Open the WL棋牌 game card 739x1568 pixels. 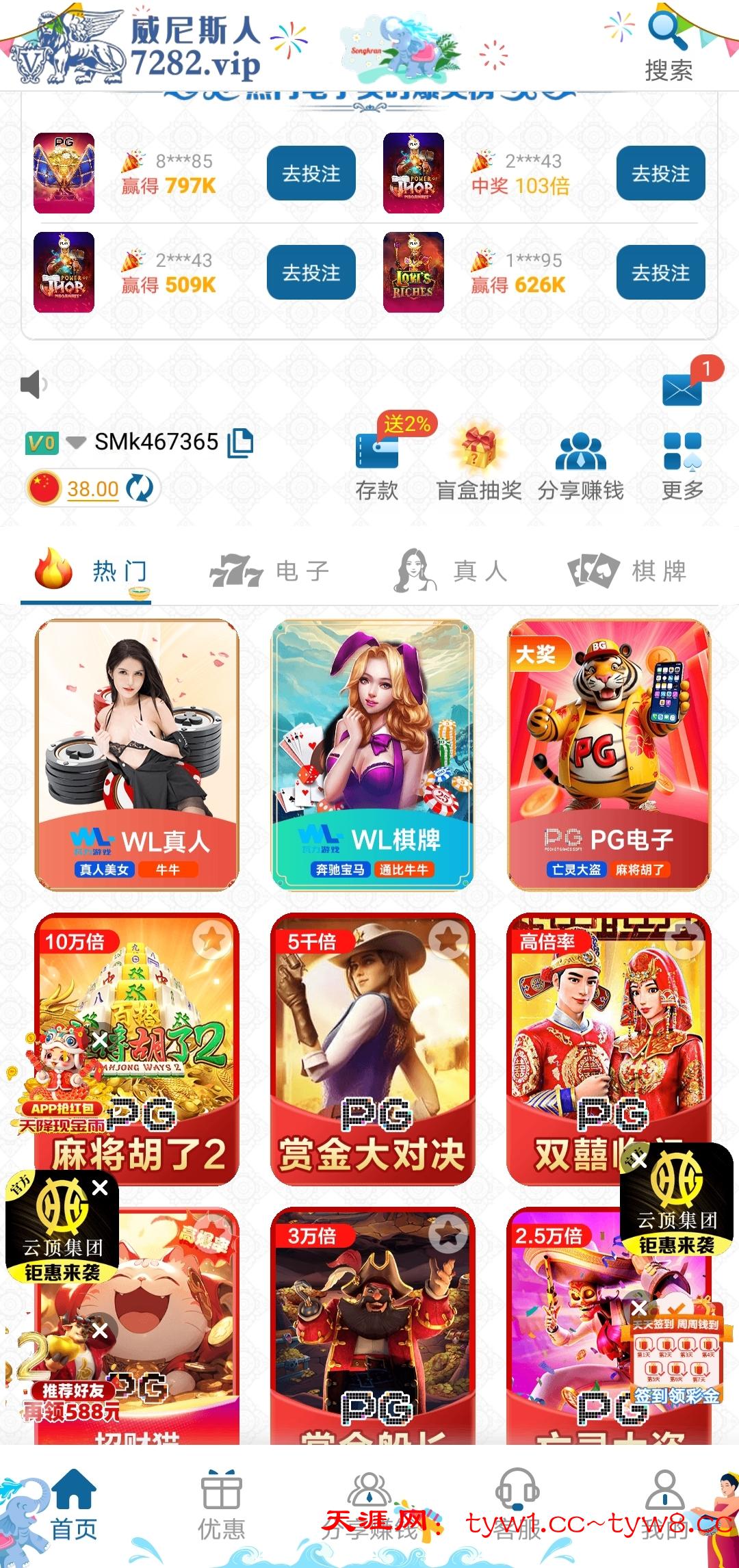click(x=373, y=754)
